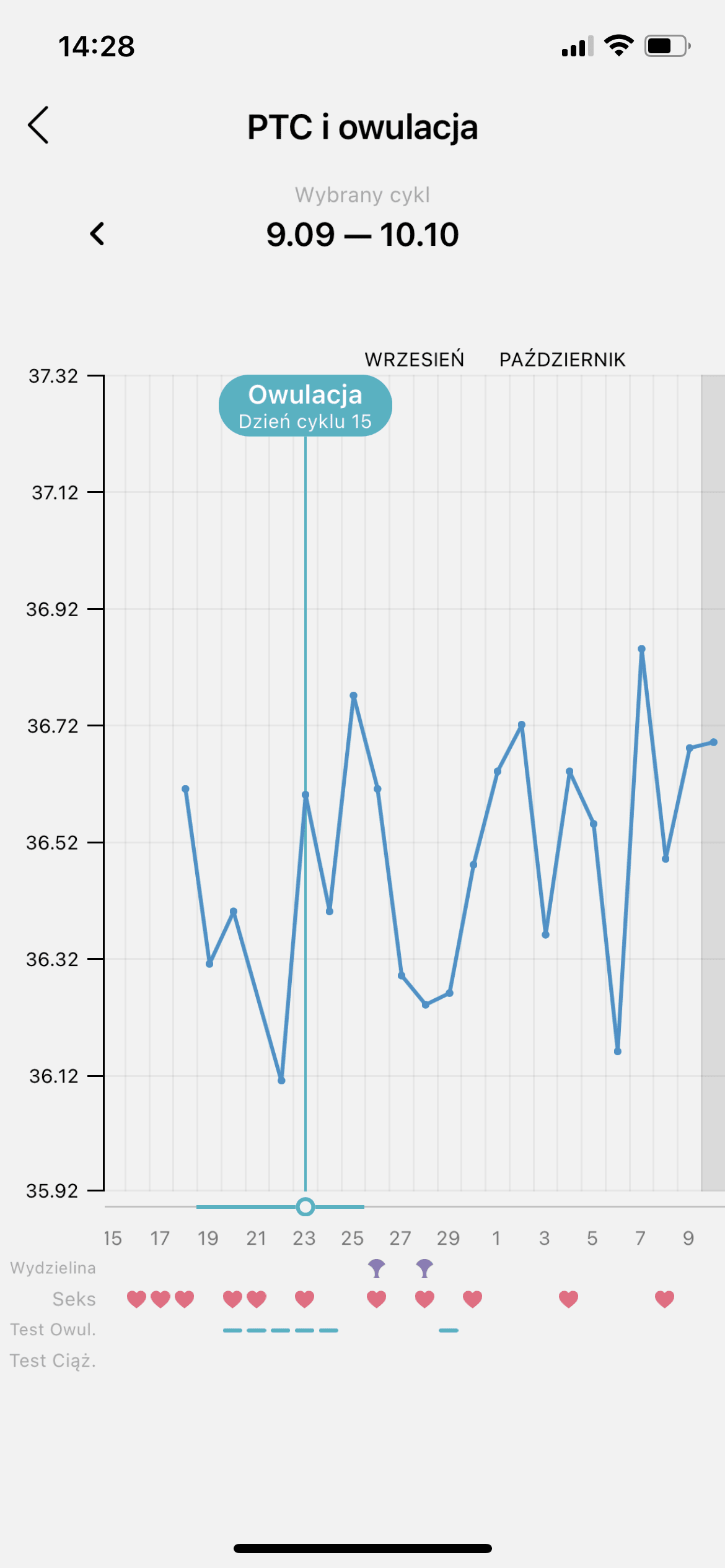Tap the Owulacja day 15 marker bubble

point(305,406)
